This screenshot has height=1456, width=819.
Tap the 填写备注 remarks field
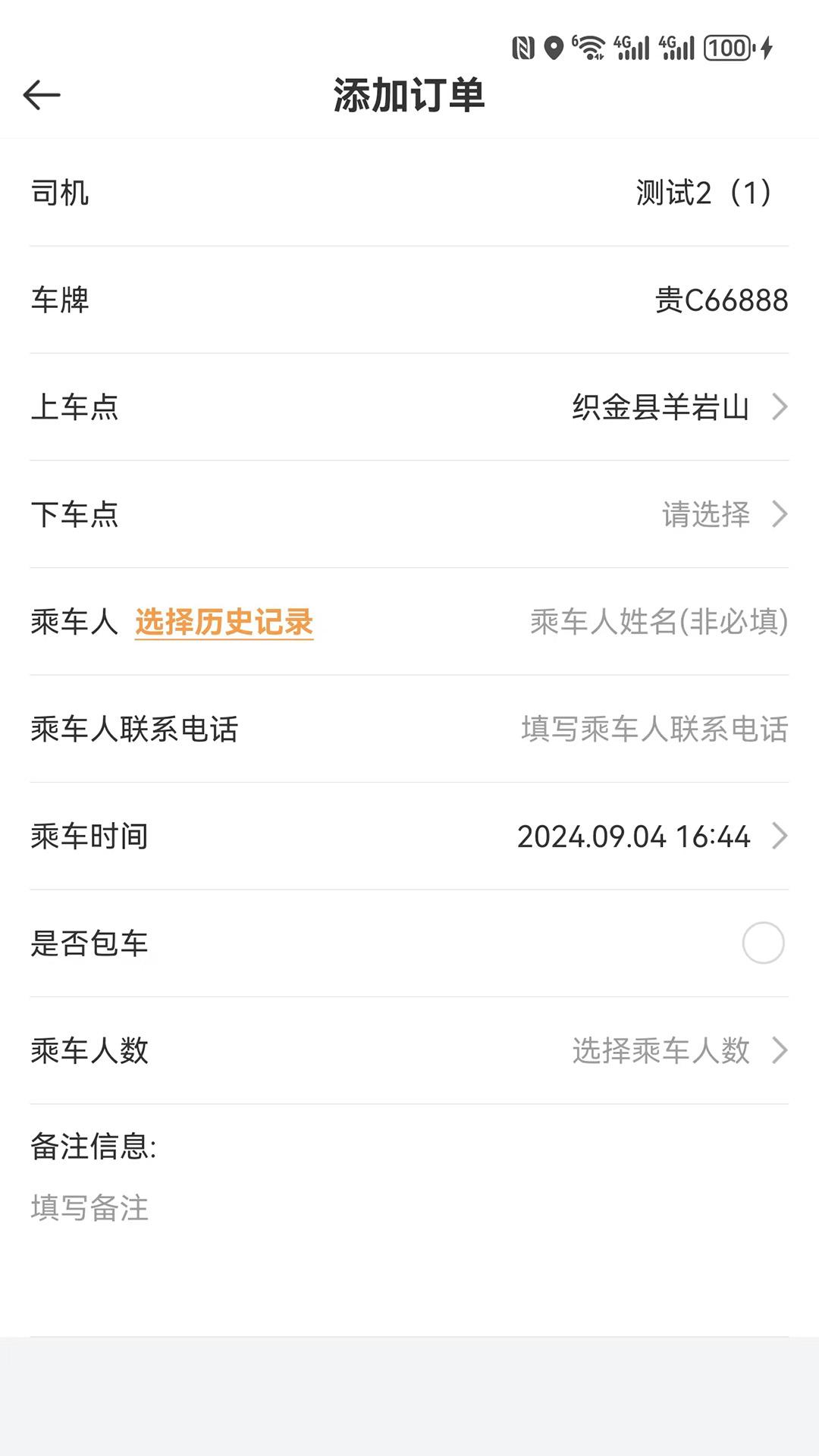click(x=89, y=1209)
